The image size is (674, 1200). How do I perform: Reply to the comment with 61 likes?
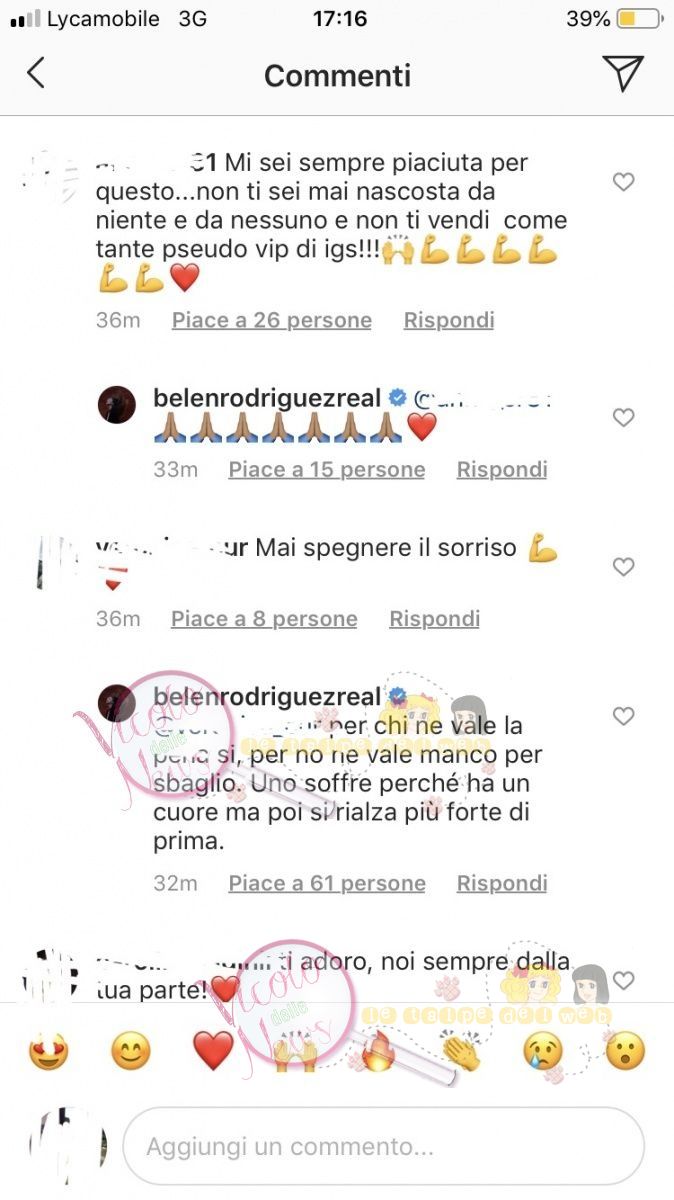502,883
